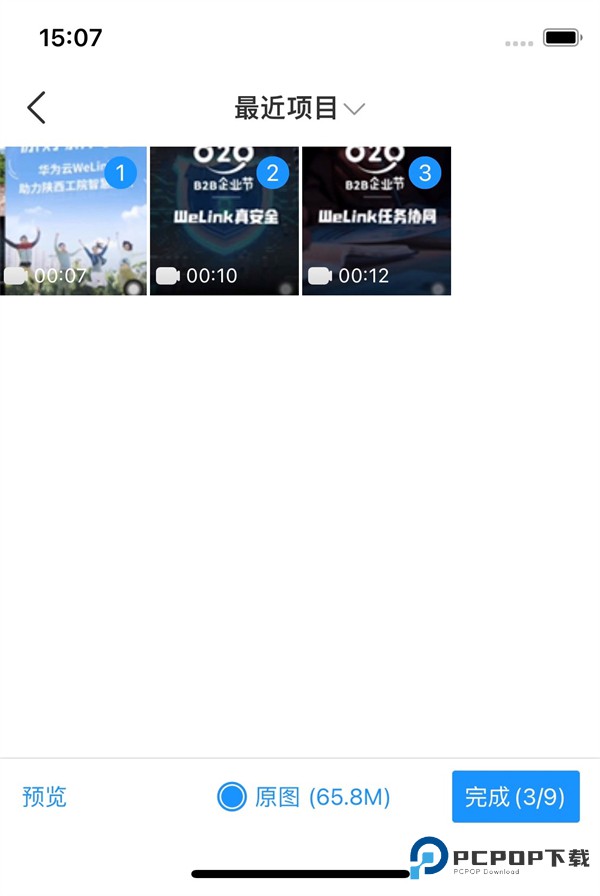Expand the 最近项目 album dropdown
Screen dimensions: 600x896
click(x=299, y=108)
